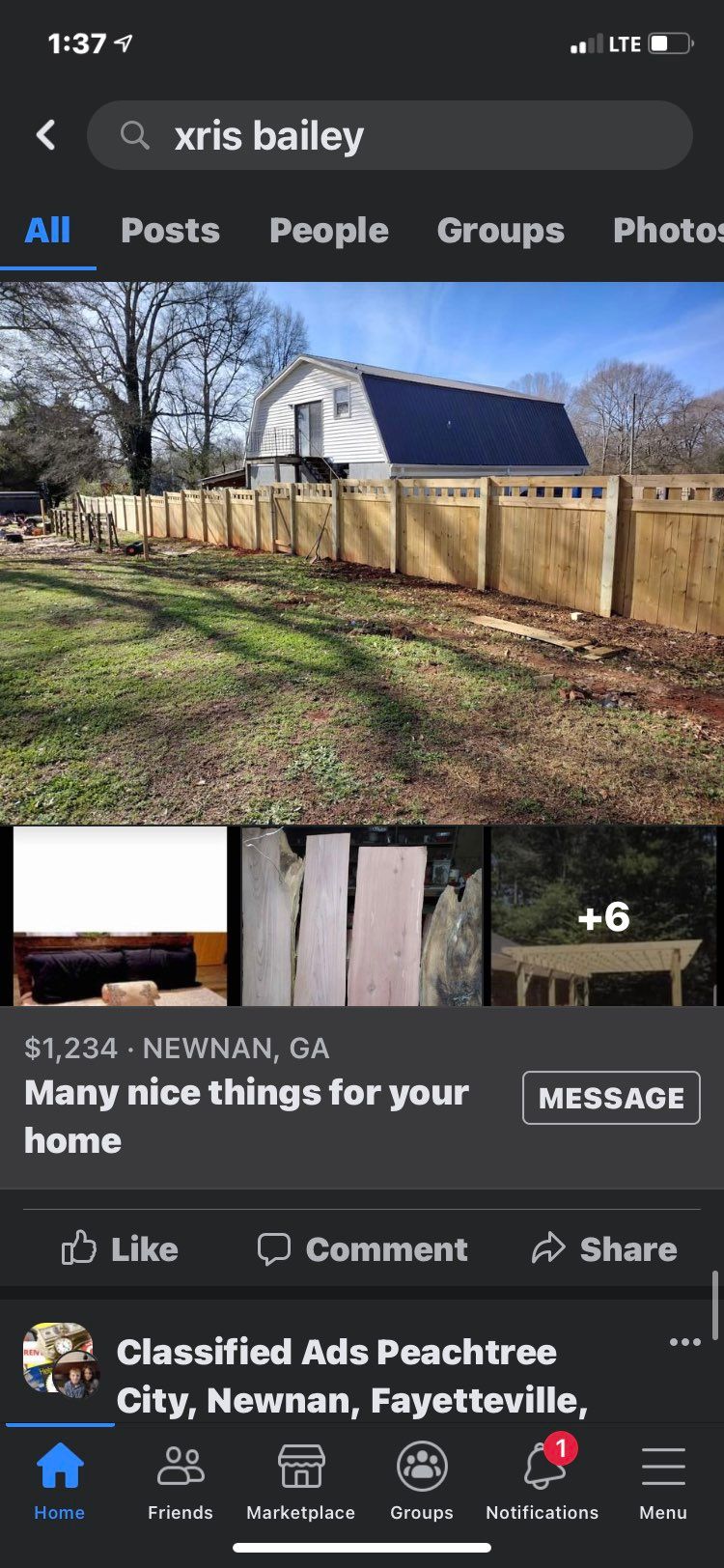
Task: Go to Marketplace in bottom navigation
Action: pyautogui.click(x=300, y=1481)
